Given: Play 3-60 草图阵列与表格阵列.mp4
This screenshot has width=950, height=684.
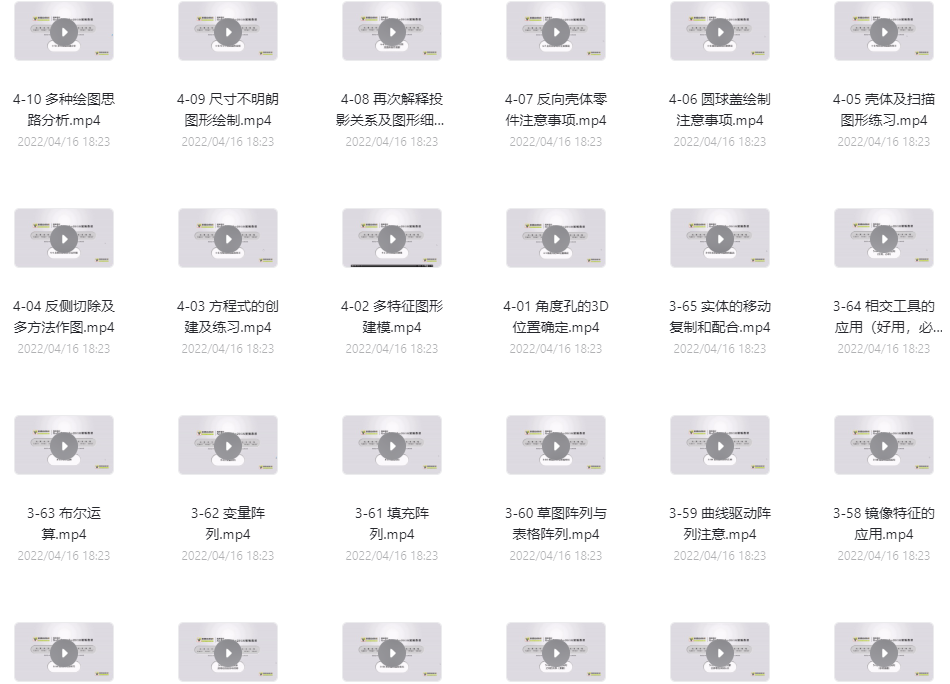Looking at the screenshot, I should coord(556,446).
